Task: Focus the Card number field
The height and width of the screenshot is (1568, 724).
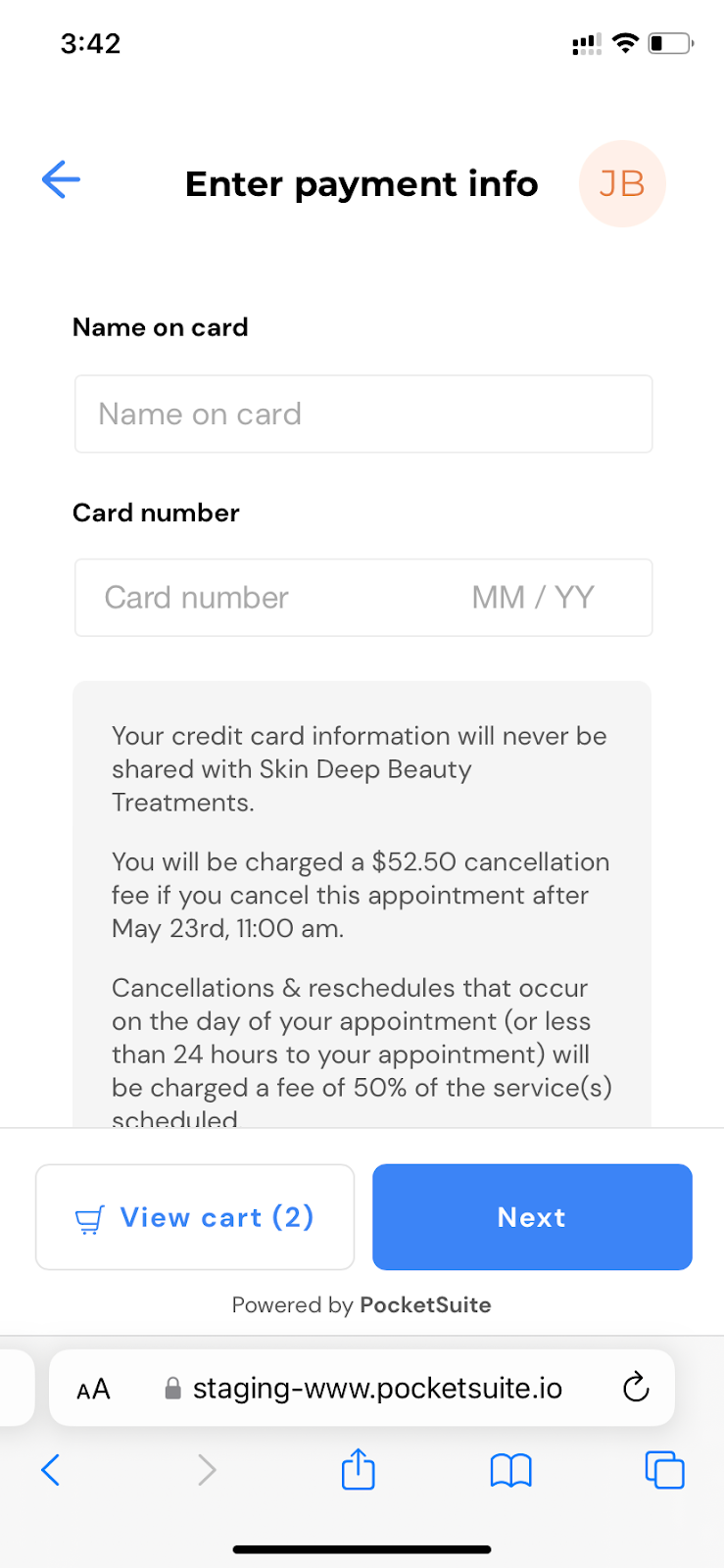Action: pyautogui.click(x=265, y=598)
